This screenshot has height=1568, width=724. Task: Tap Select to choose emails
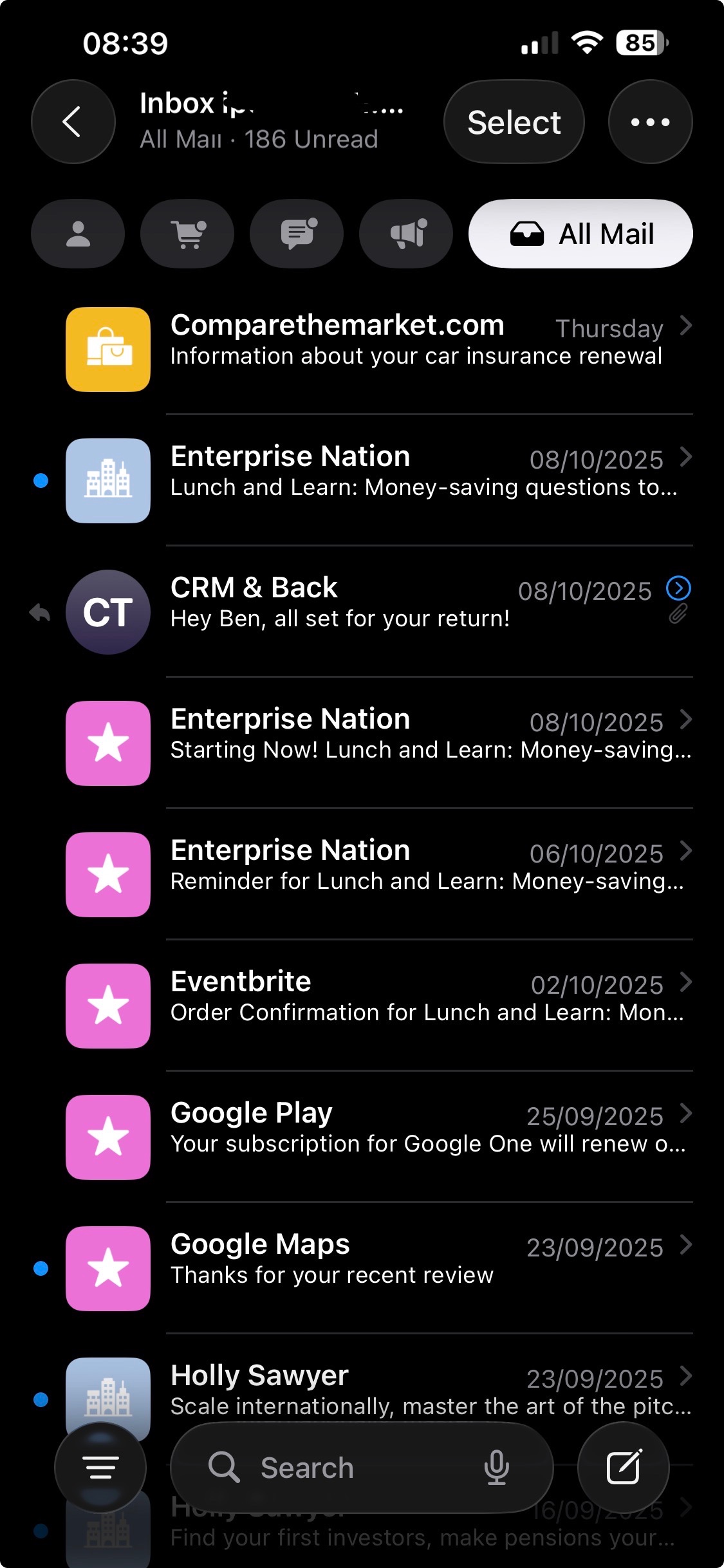(x=514, y=122)
